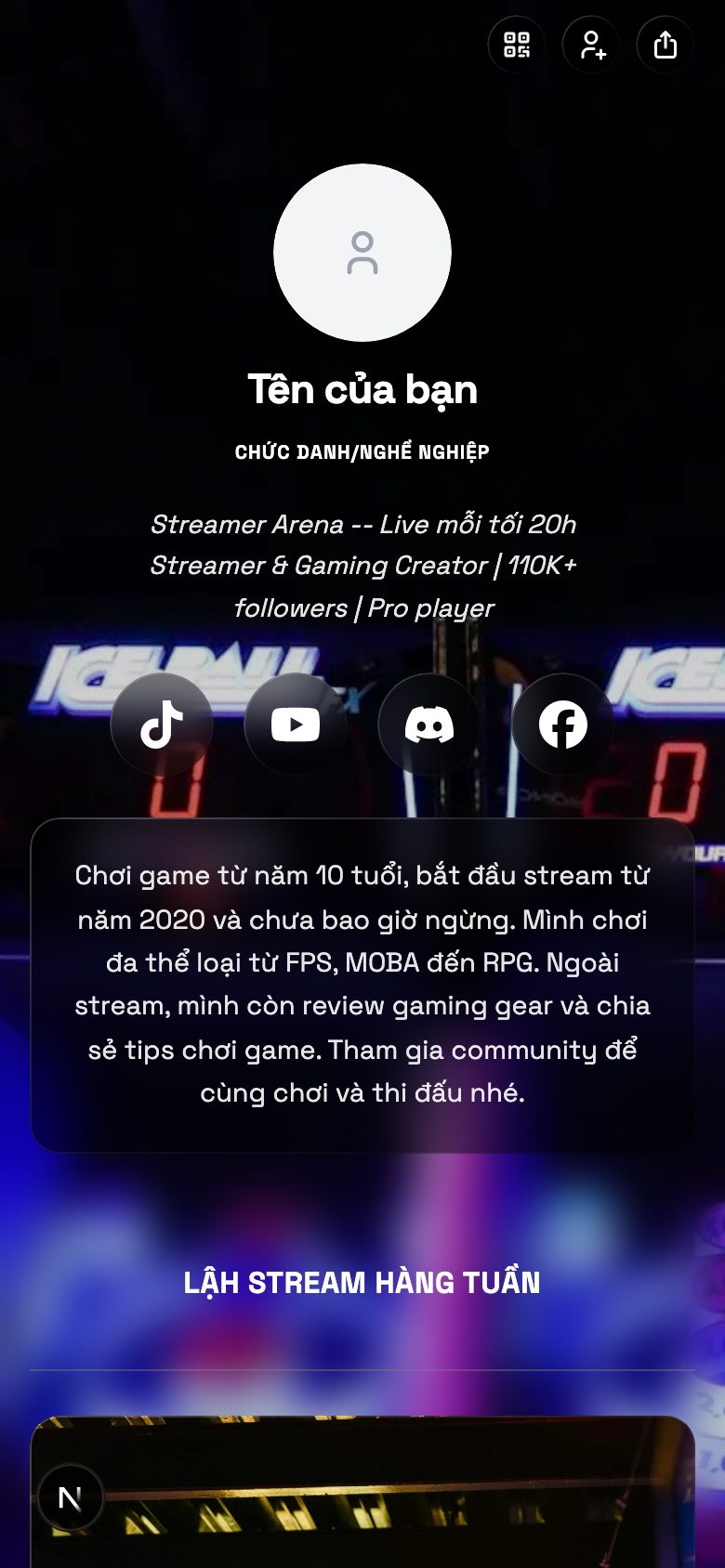Image resolution: width=725 pixels, height=1568 pixels.
Task: Click the circular N logo on the thumbnail
Action: pyautogui.click(x=71, y=1497)
